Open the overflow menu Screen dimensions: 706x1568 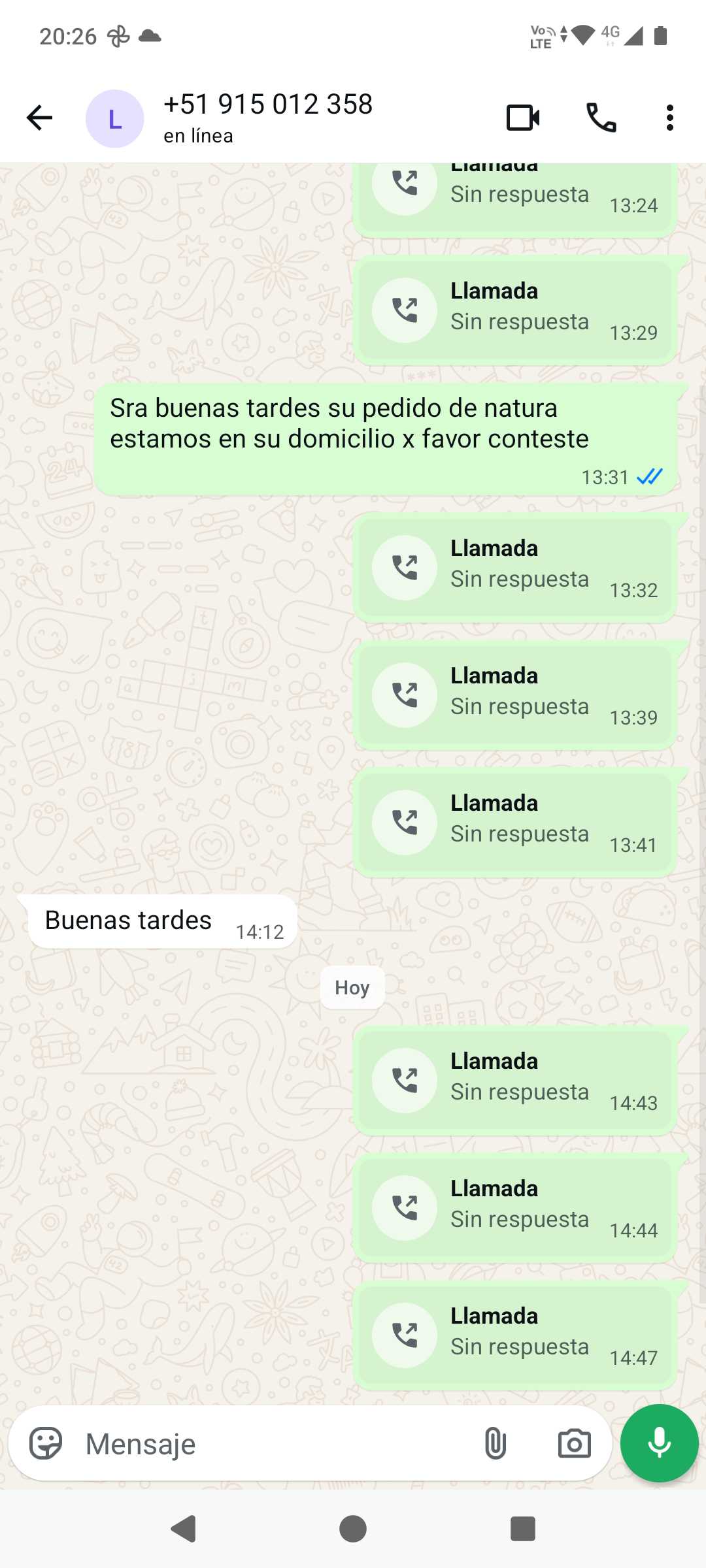pos(669,118)
